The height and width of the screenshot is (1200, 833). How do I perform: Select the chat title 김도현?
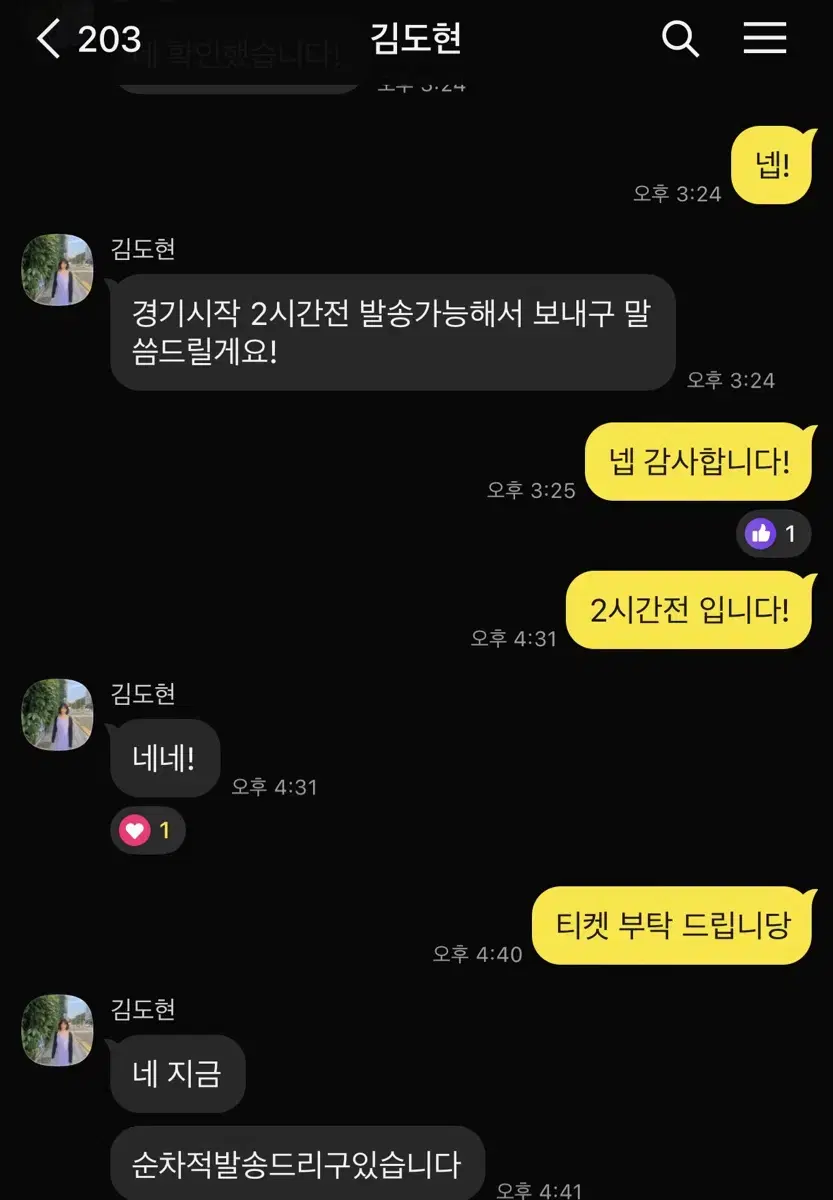(415, 38)
